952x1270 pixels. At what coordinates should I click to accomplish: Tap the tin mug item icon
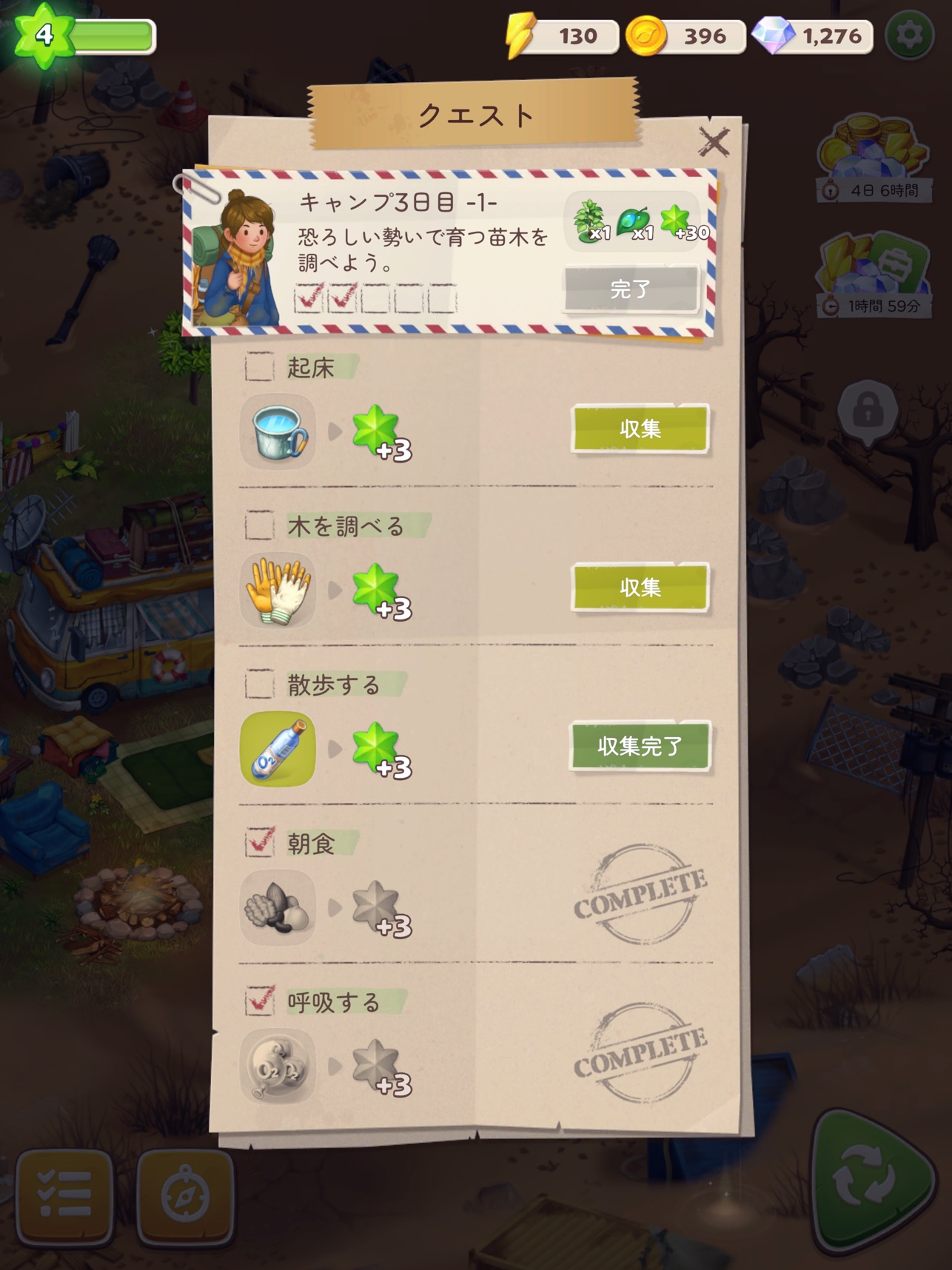[x=278, y=431]
